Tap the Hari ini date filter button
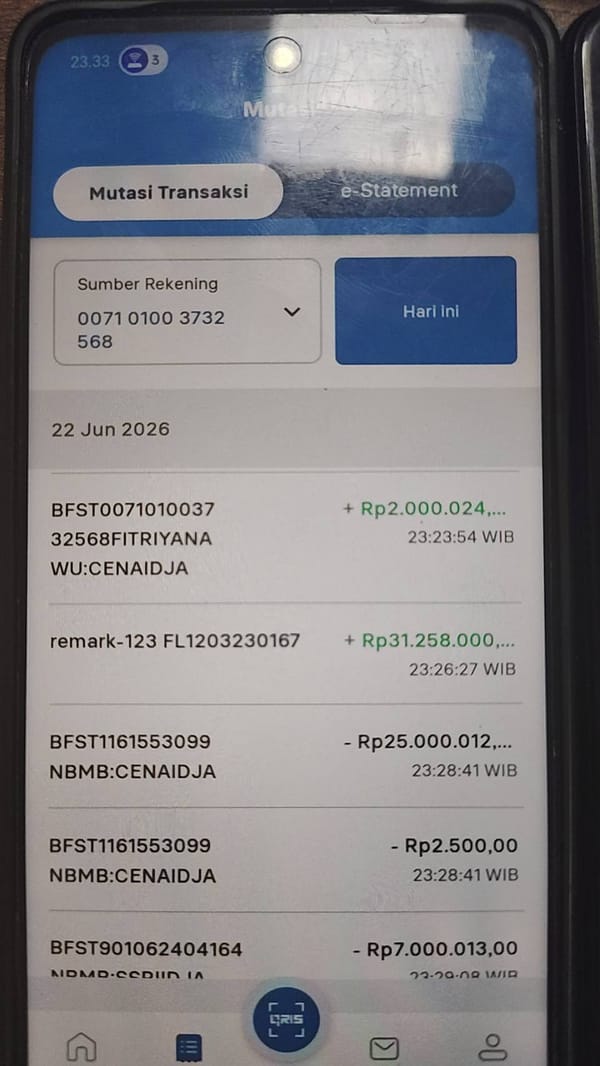 click(x=426, y=310)
